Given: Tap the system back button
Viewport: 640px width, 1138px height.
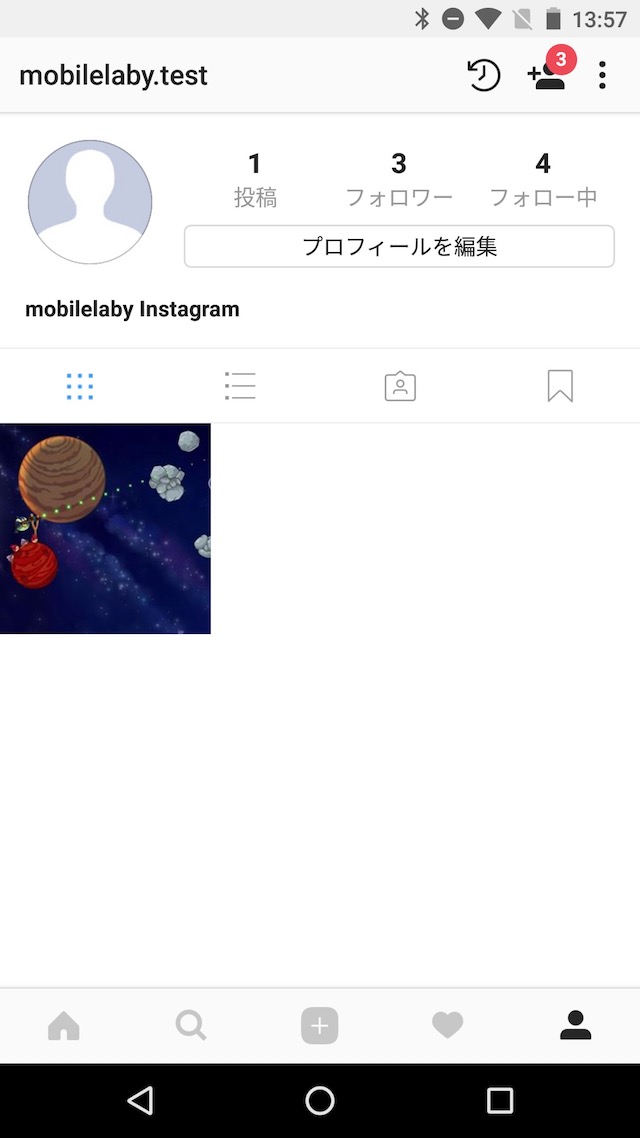Looking at the screenshot, I should [x=141, y=1101].
